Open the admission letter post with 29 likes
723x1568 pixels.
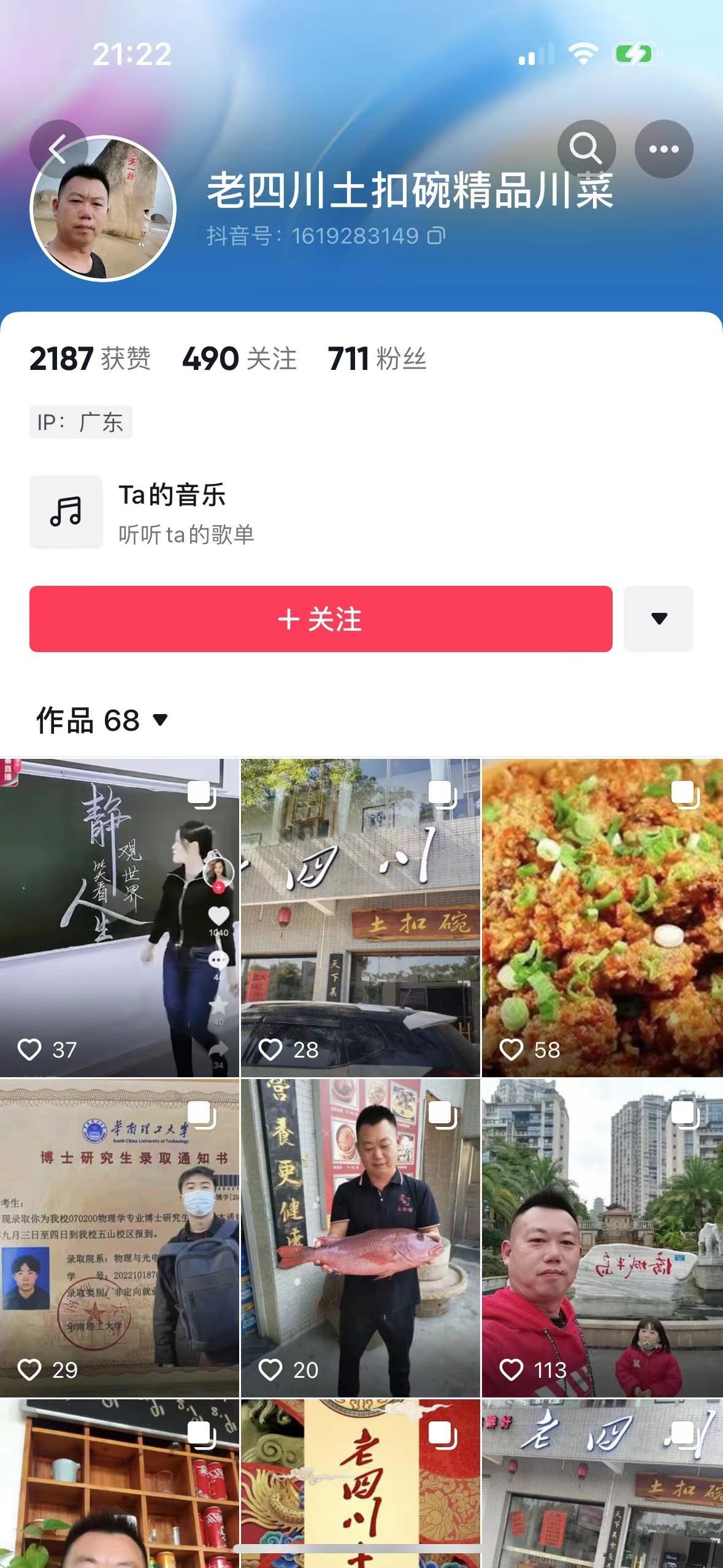tap(119, 1238)
